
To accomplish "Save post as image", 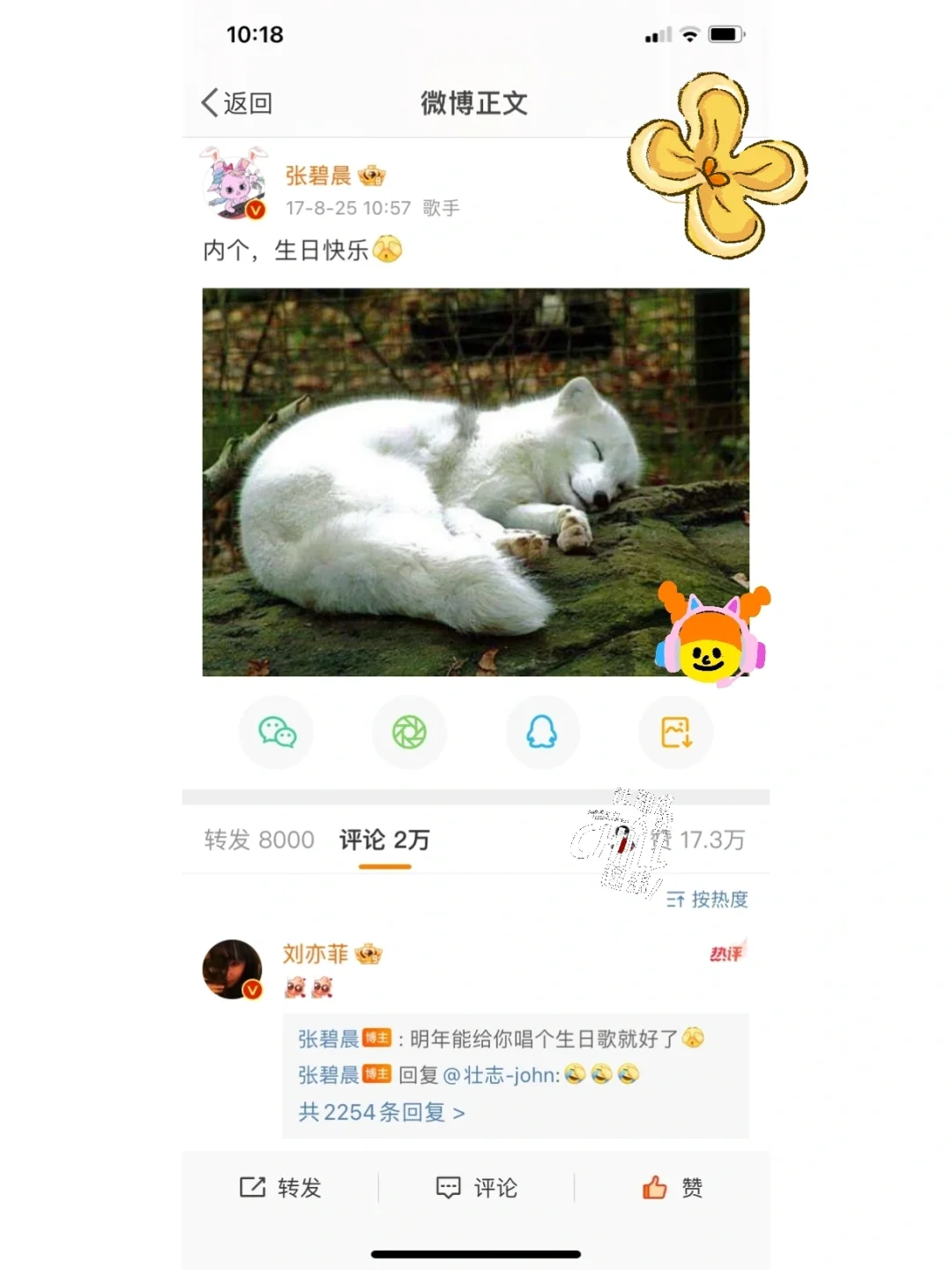I will (x=676, y=733).
